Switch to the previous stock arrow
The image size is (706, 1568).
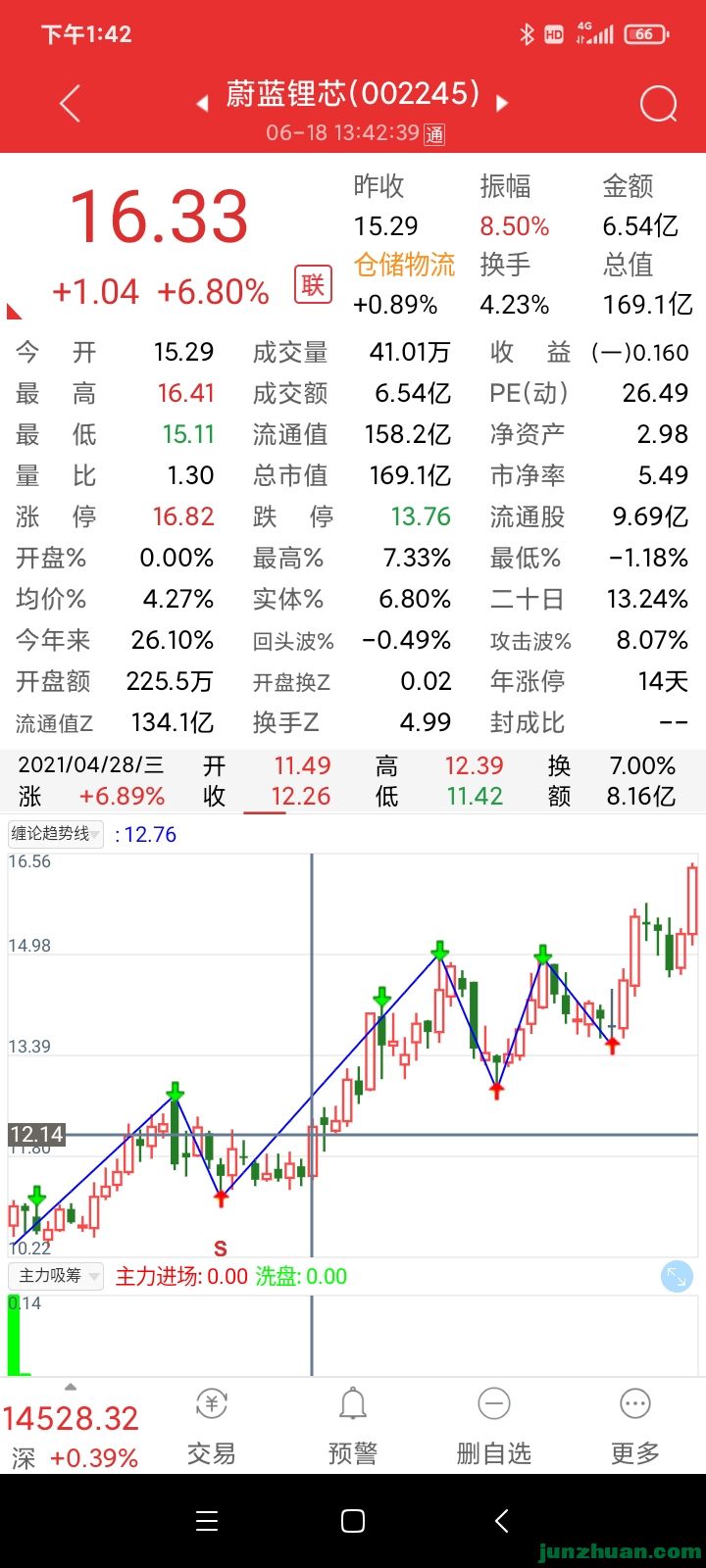[202, 104]
